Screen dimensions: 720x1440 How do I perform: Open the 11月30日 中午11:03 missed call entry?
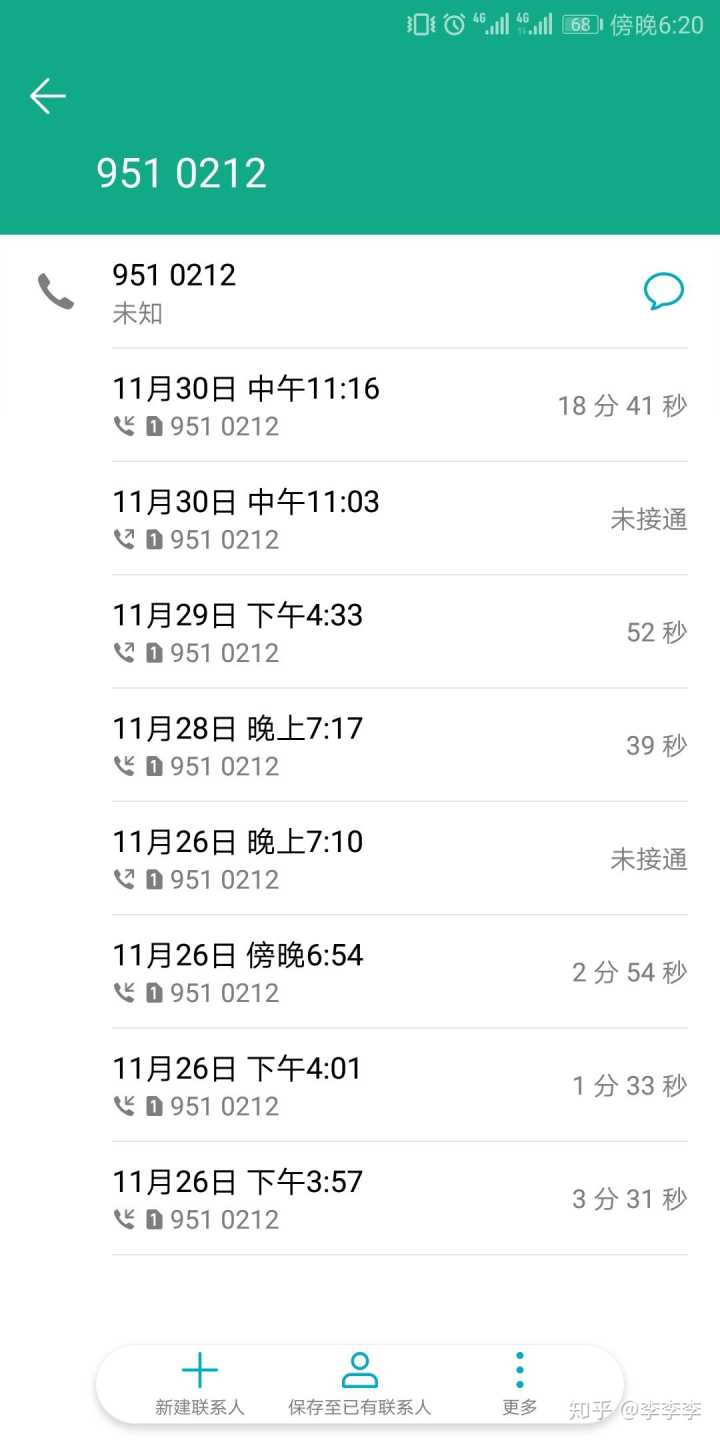click(x=399, y=518)
